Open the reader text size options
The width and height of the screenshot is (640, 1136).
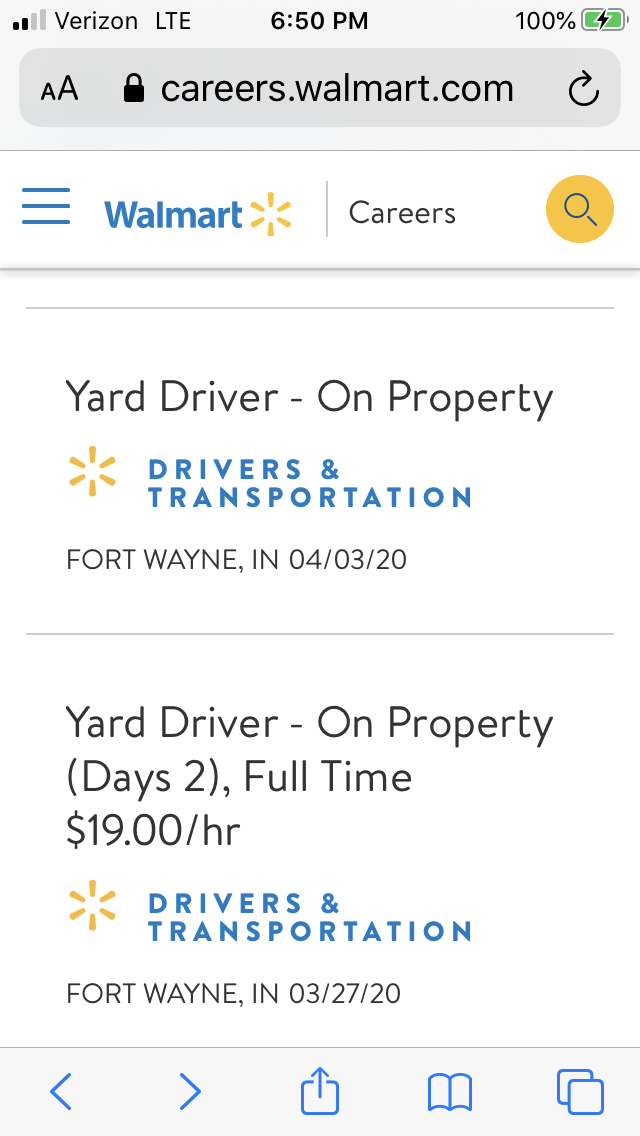(x=59, y=90)
